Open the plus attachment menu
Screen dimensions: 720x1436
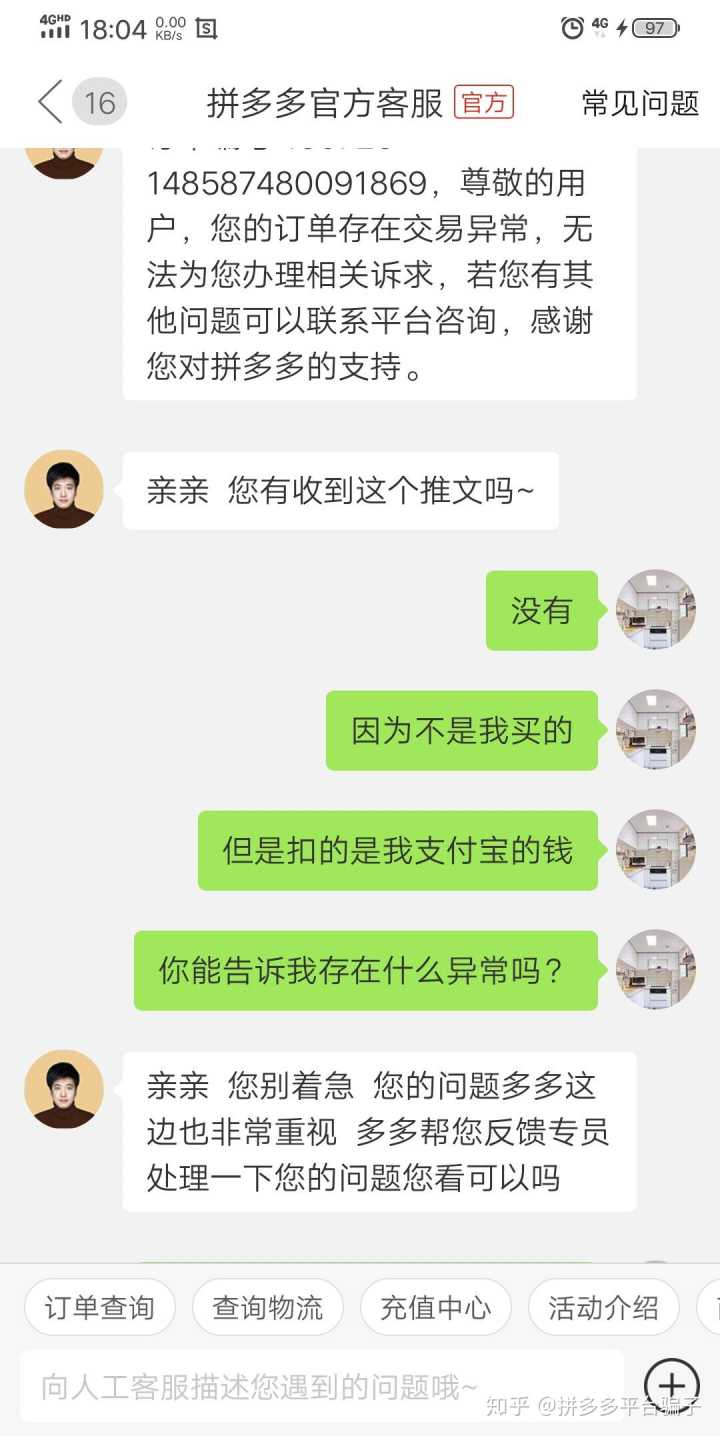[x=671, y=1386]
